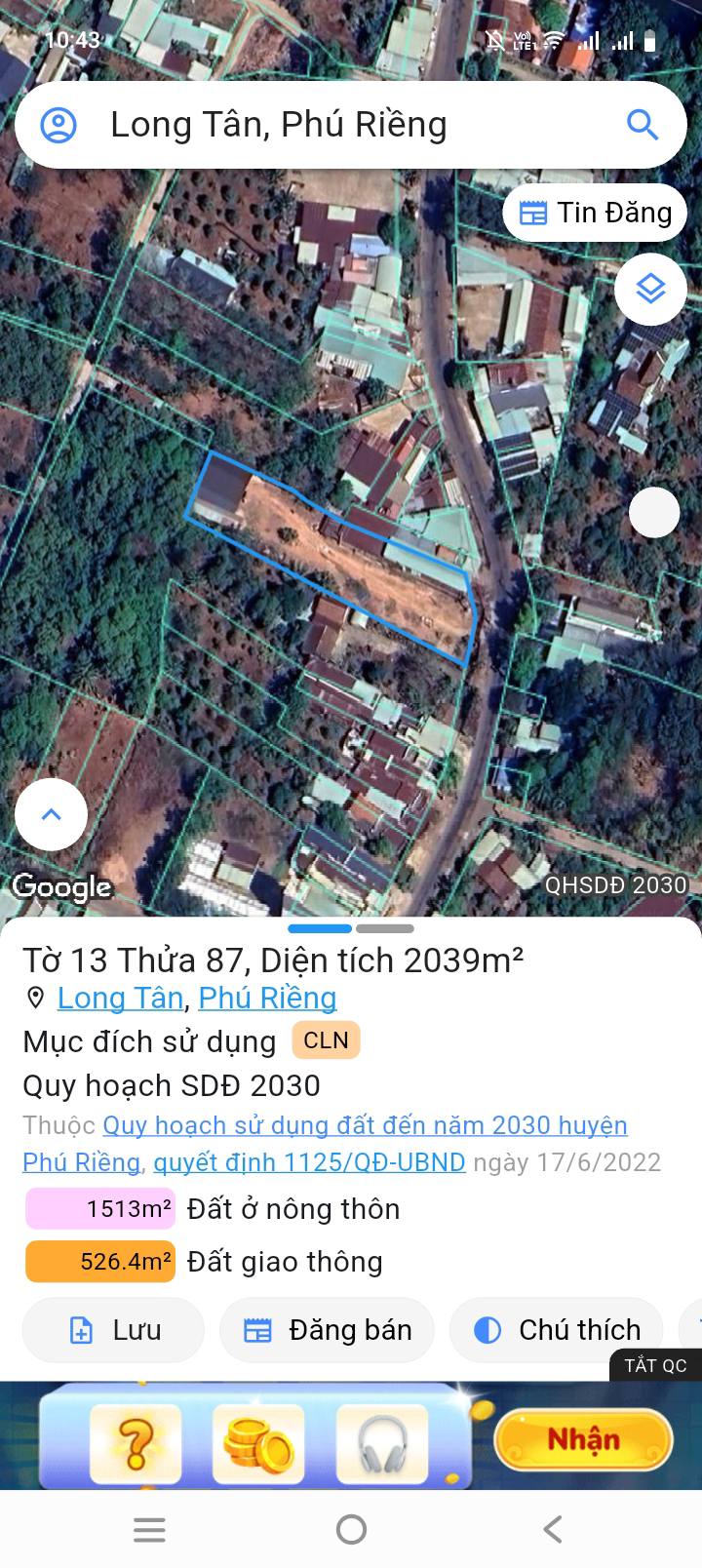The height and width of the screenshot is (1568, 702).
Task: Open the Long Tân location link
Action: tap(120, 998)
